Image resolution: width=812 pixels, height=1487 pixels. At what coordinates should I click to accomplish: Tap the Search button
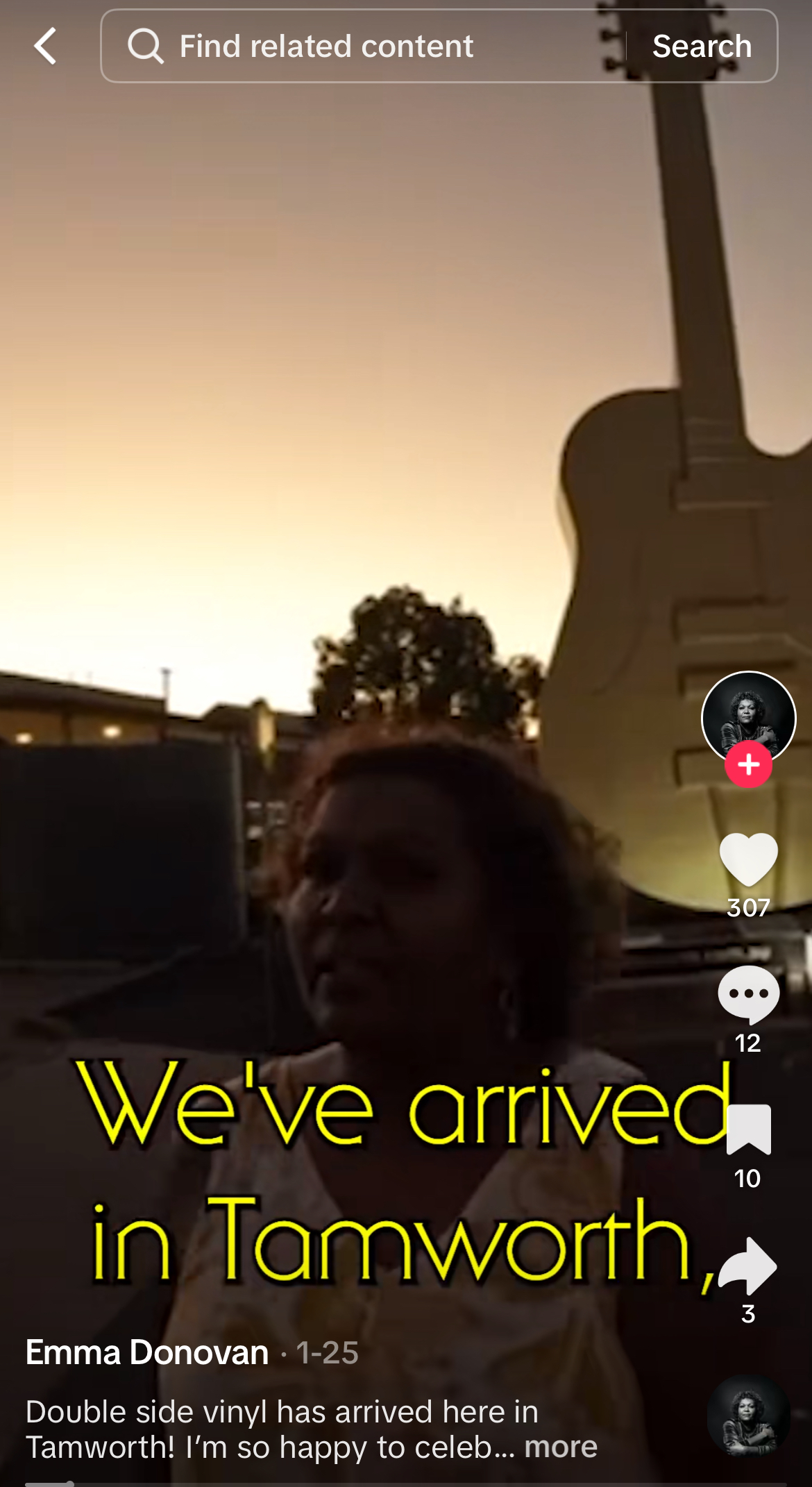click(x=702, y=47)
